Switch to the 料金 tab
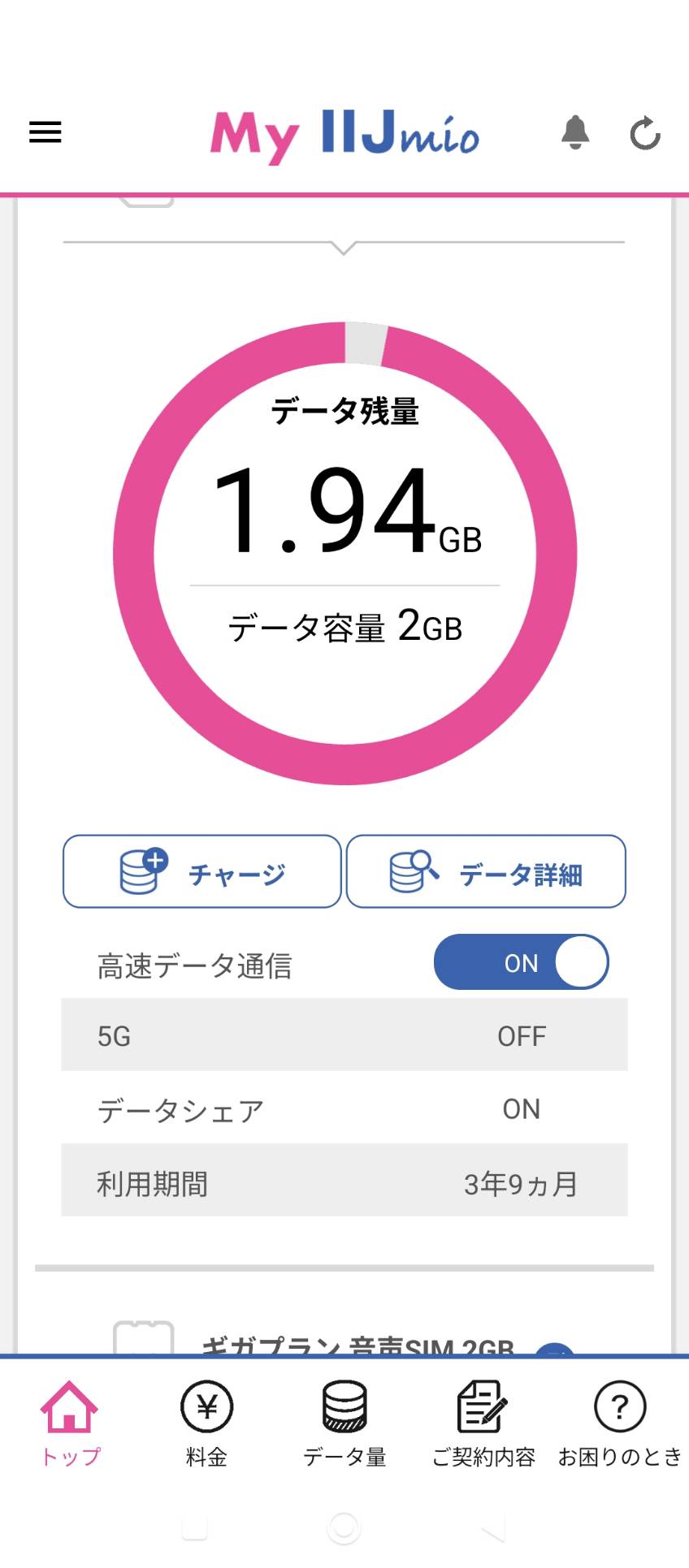689x1568 pixels. tap(206, 1424)
